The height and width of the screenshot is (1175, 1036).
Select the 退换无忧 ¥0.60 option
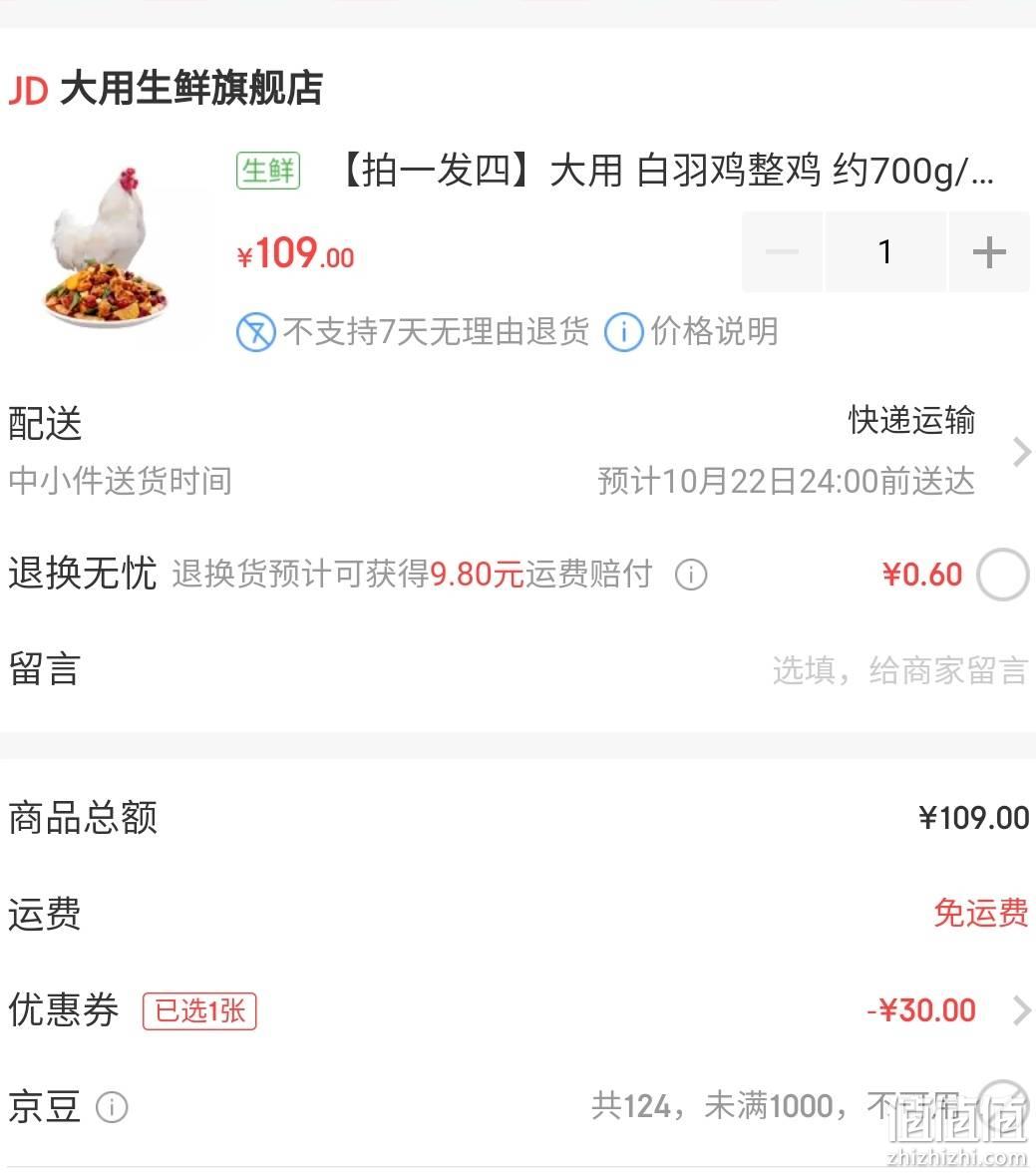pyautogui.click(x=1001, y=575)
